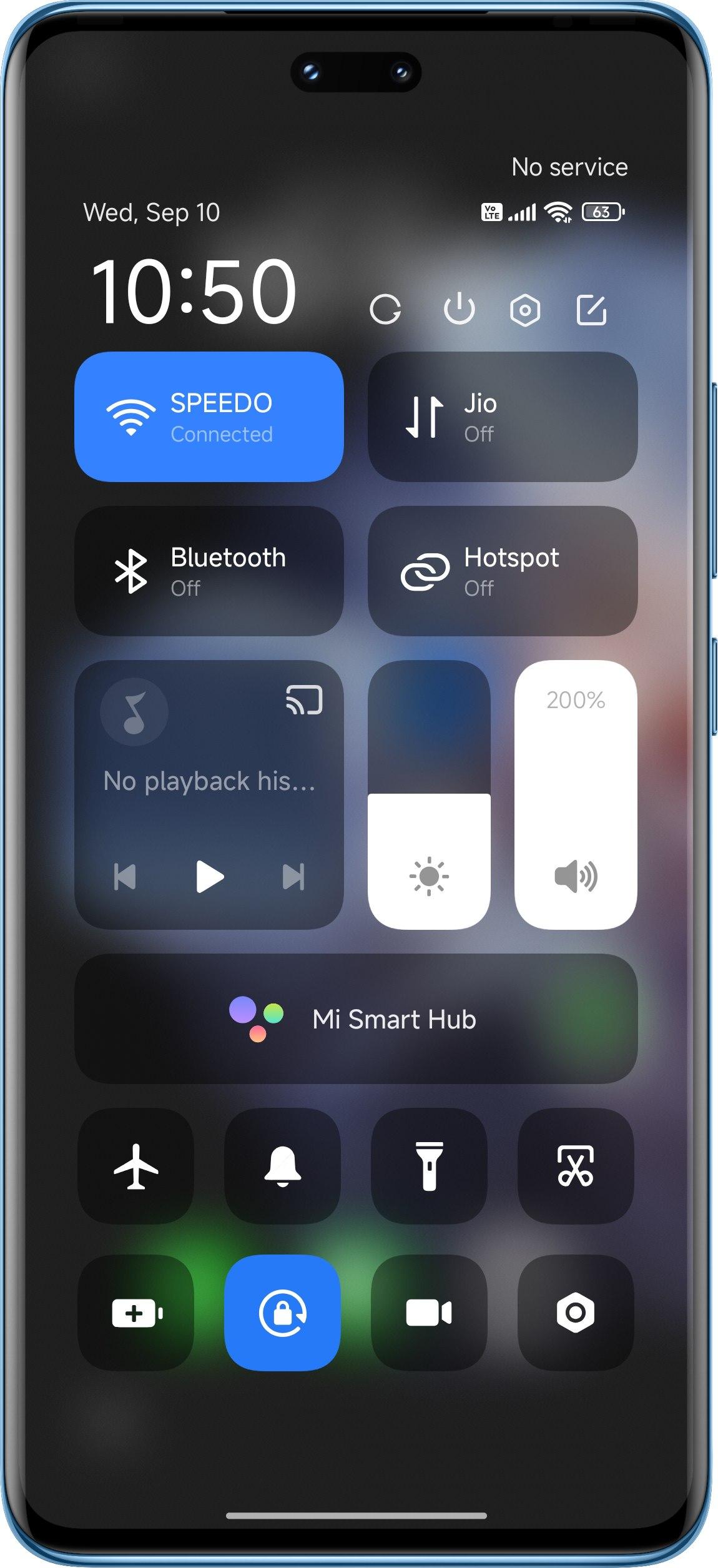Skip to next track

[293, 876]
